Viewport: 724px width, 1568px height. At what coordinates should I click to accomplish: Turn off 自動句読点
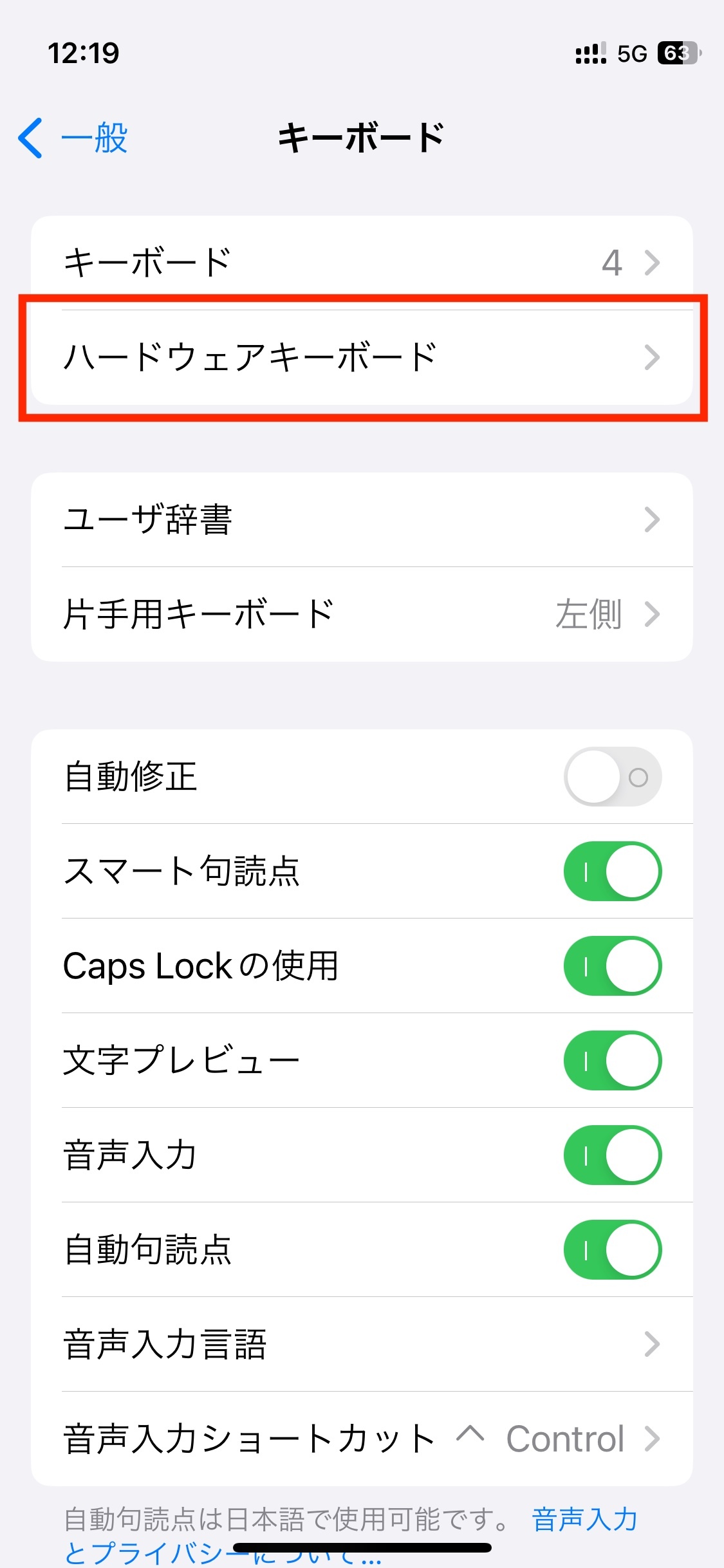612,1250
